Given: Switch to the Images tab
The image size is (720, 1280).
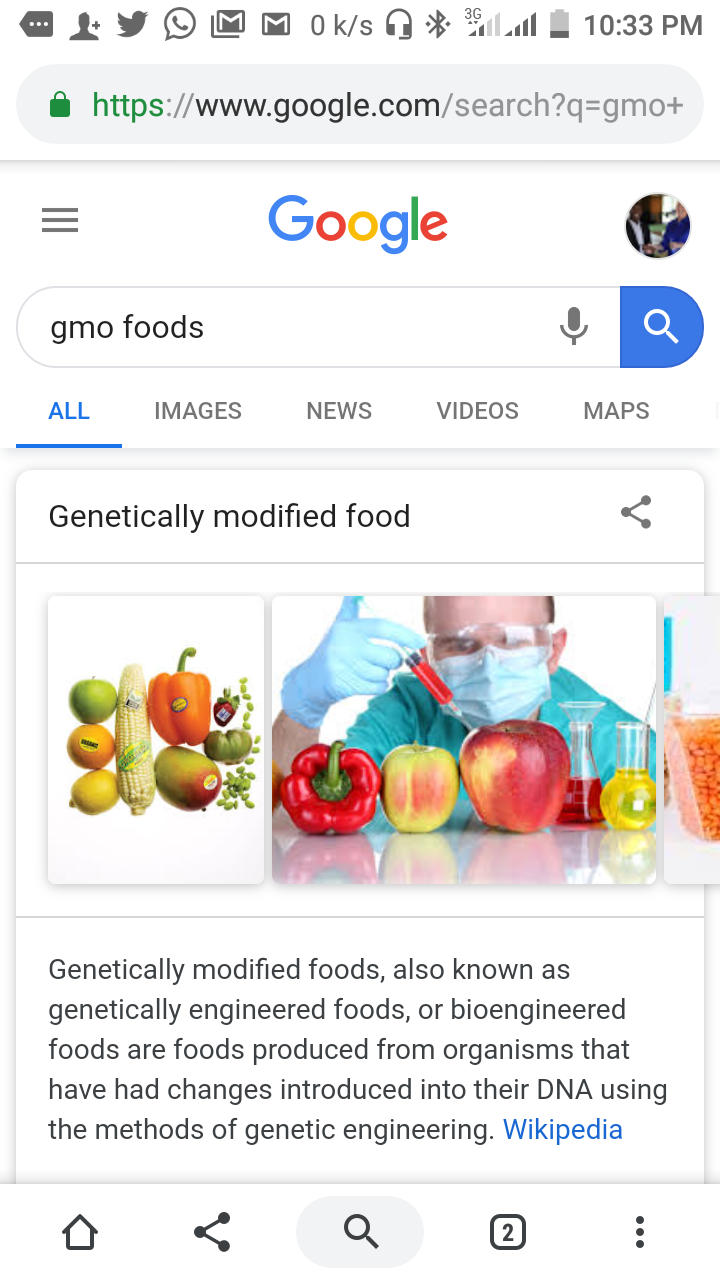Looking at the screenshot, I should (x=198, y=411).
